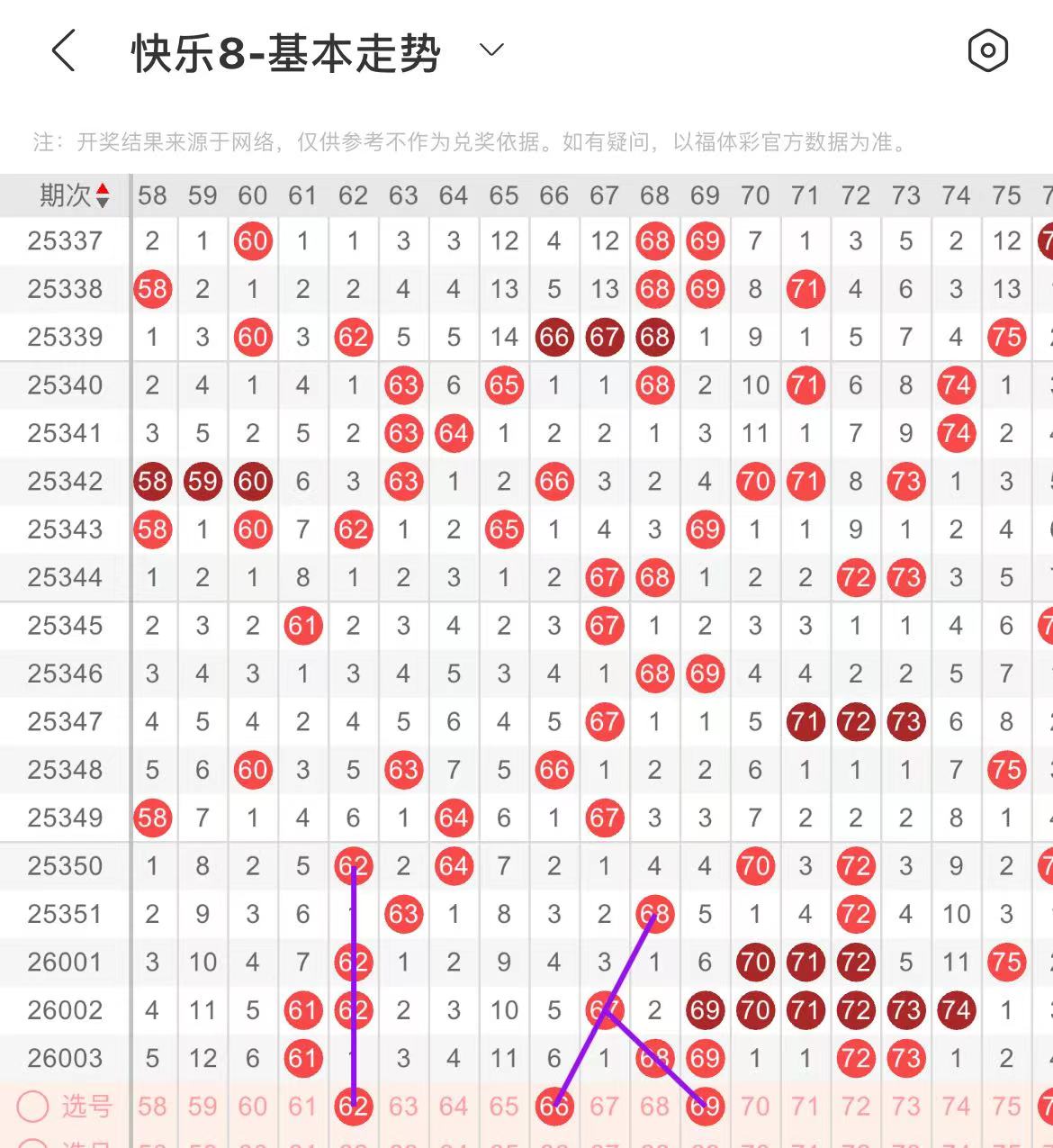1053x1148 pixels.
Task: Toggle the 期次 sort order arrows
Action: click(x=103, y=195)
